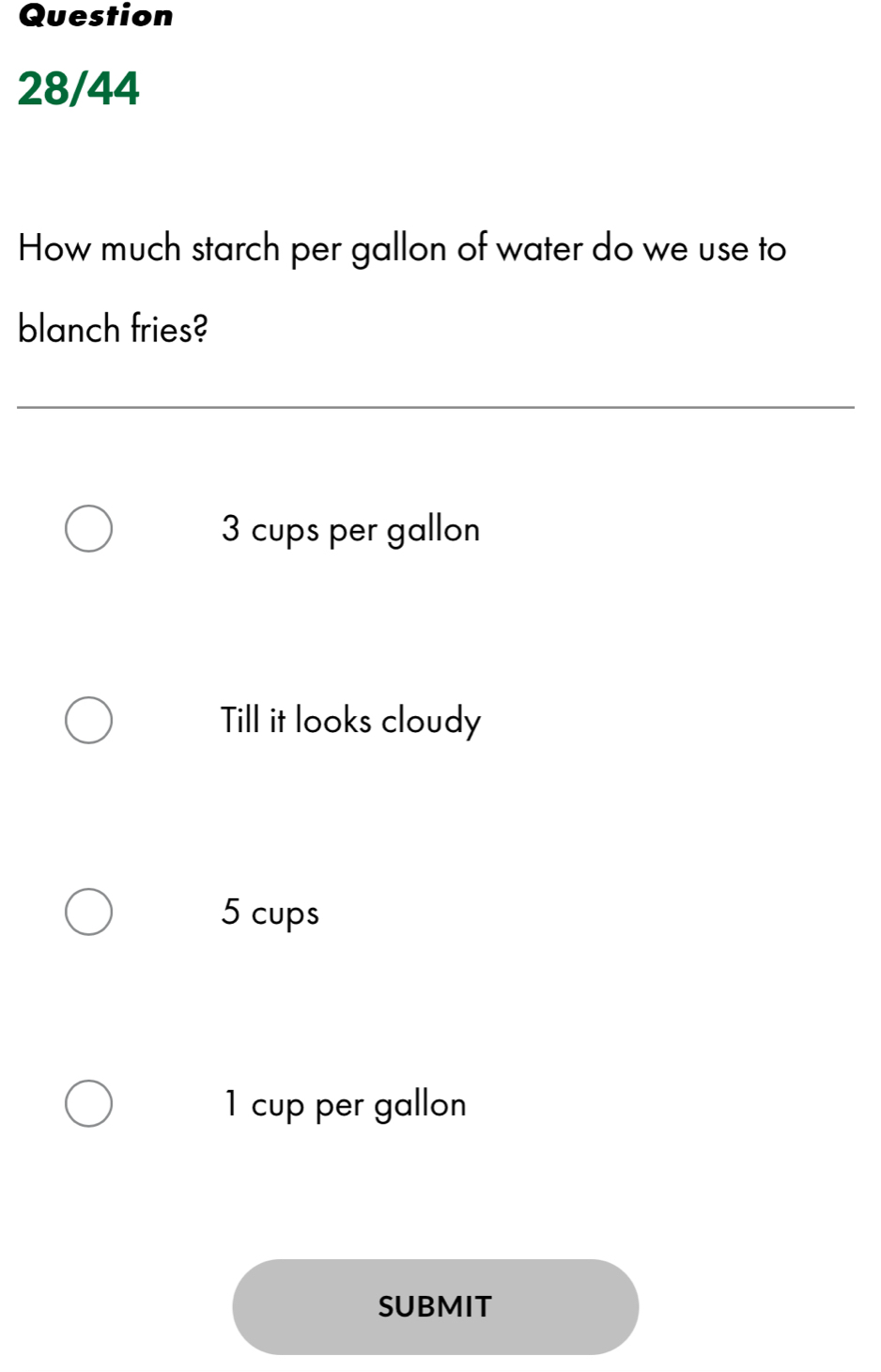Click the "5 cups" answer text
Viewport: 881px width, 1372px height.
click(x=270, y=911)
